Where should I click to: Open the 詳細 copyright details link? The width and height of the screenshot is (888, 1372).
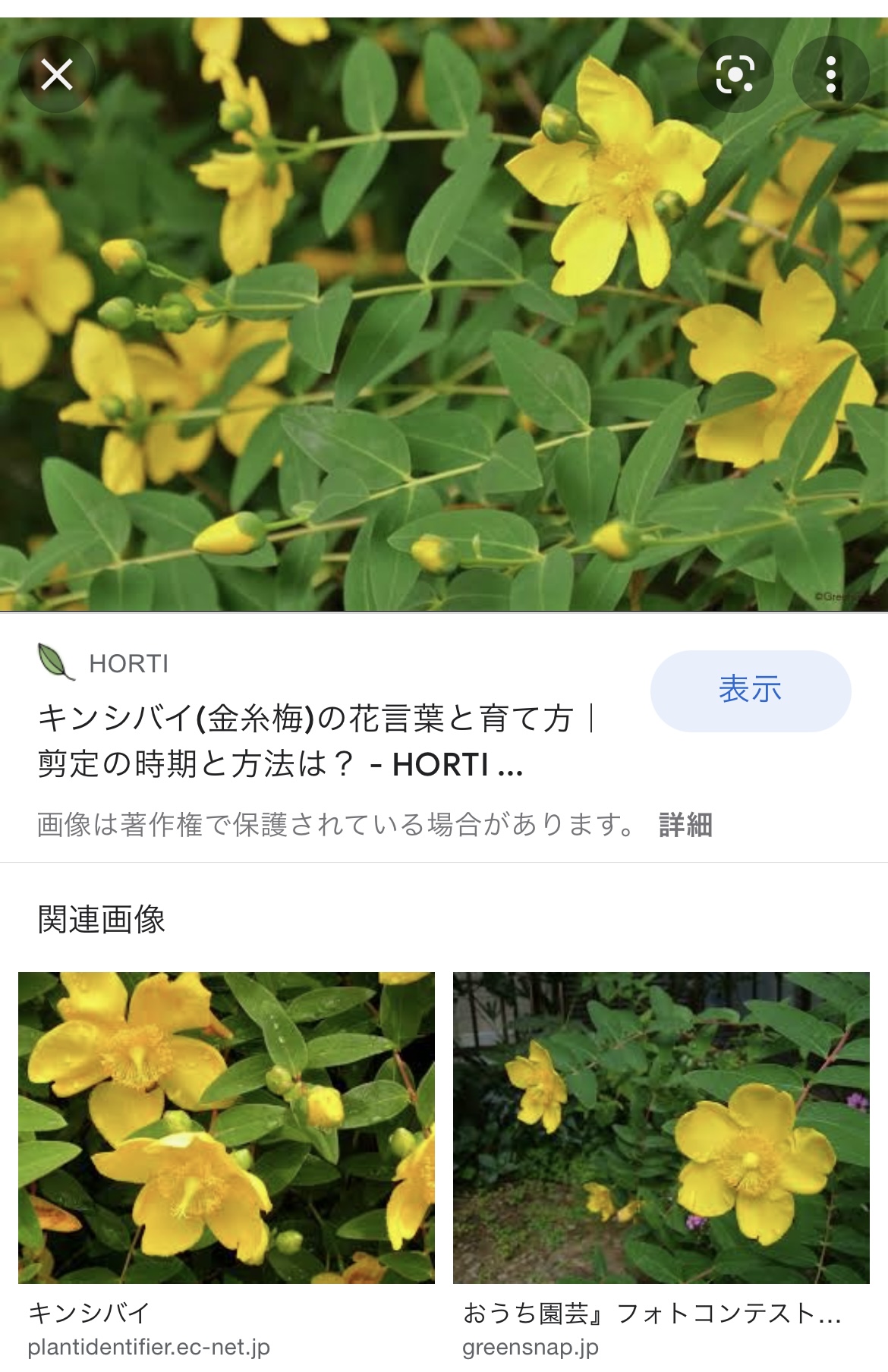coord(685,824)
